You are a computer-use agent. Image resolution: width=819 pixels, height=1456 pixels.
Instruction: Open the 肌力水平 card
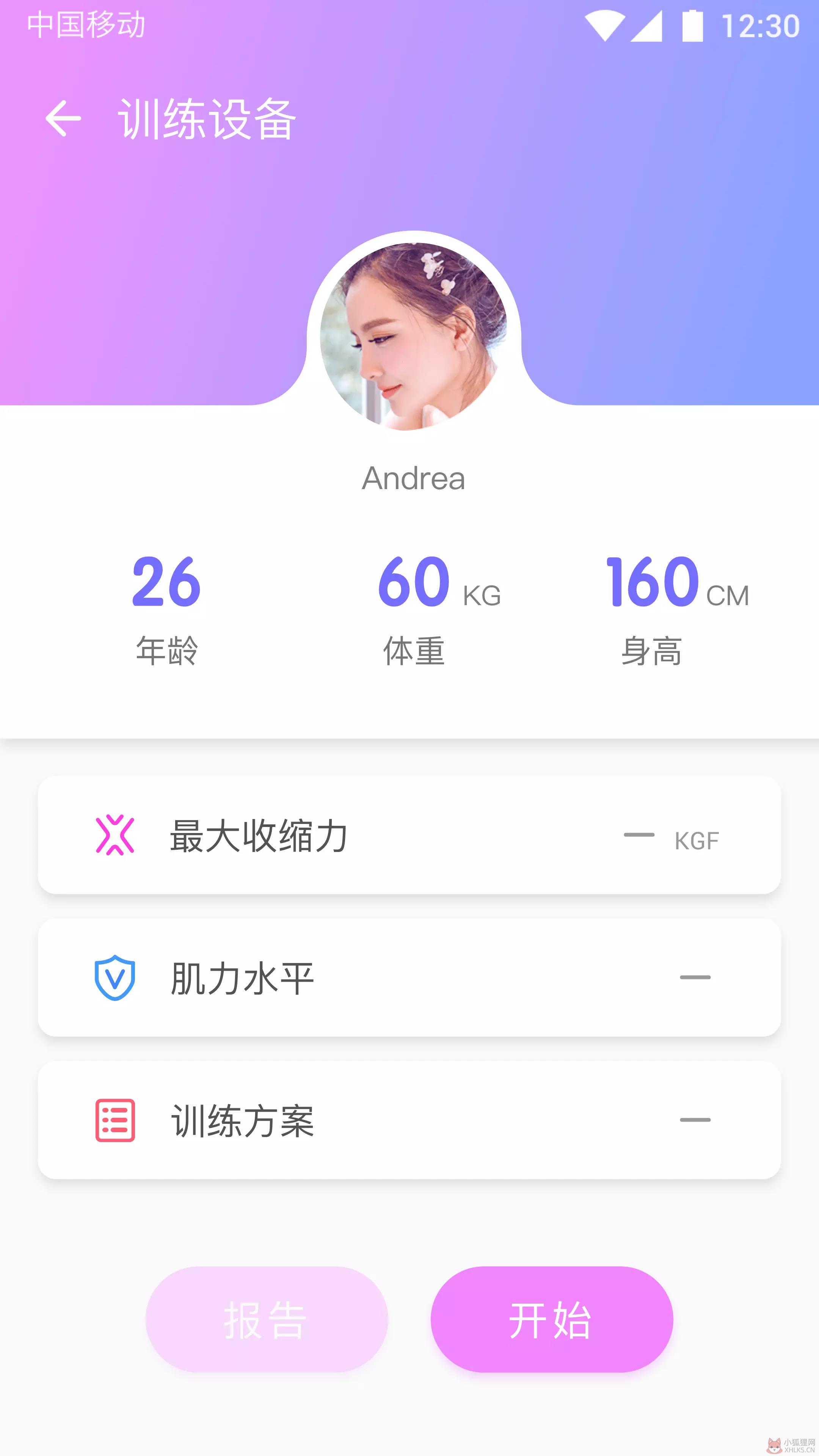tap(409, 977)
